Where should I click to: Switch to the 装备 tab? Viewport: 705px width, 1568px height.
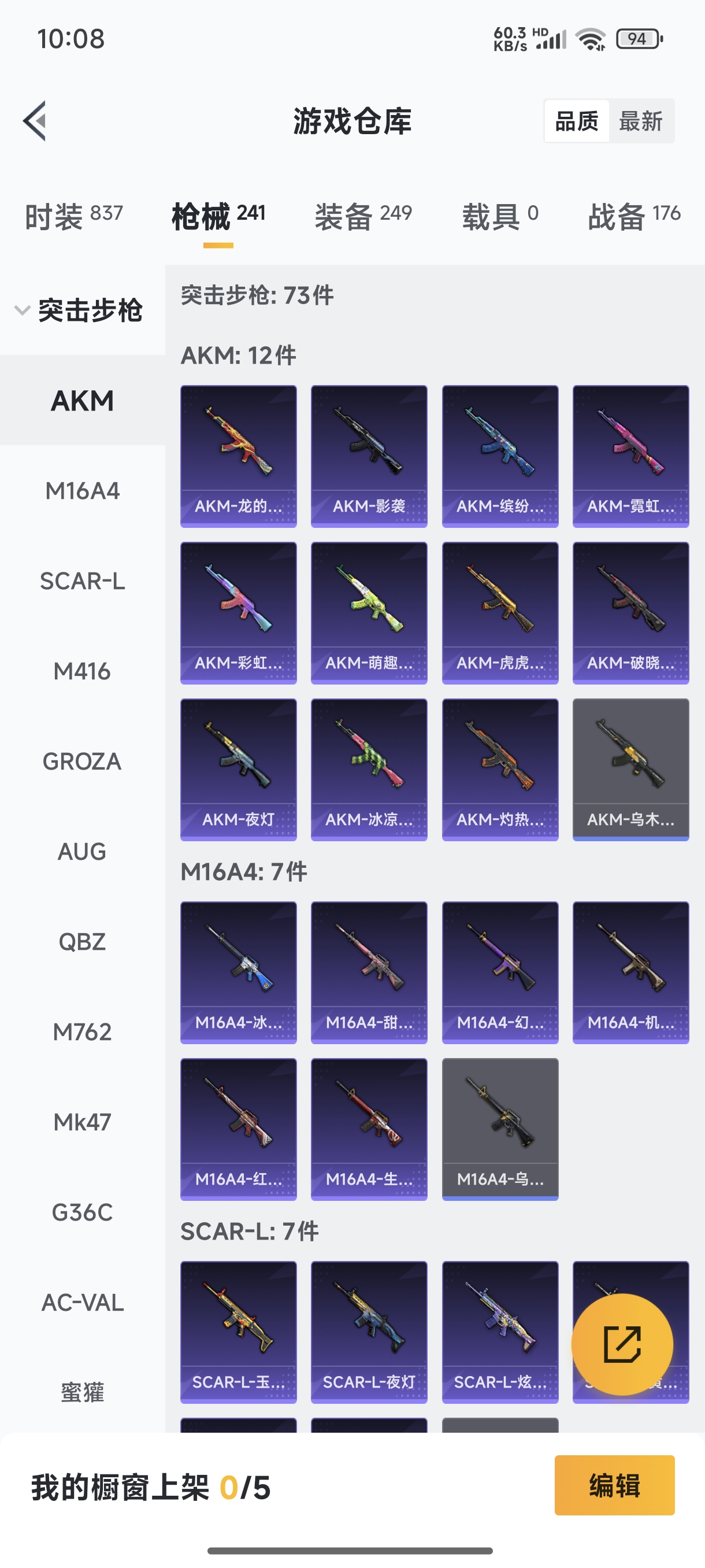click(x=363, y=217)
